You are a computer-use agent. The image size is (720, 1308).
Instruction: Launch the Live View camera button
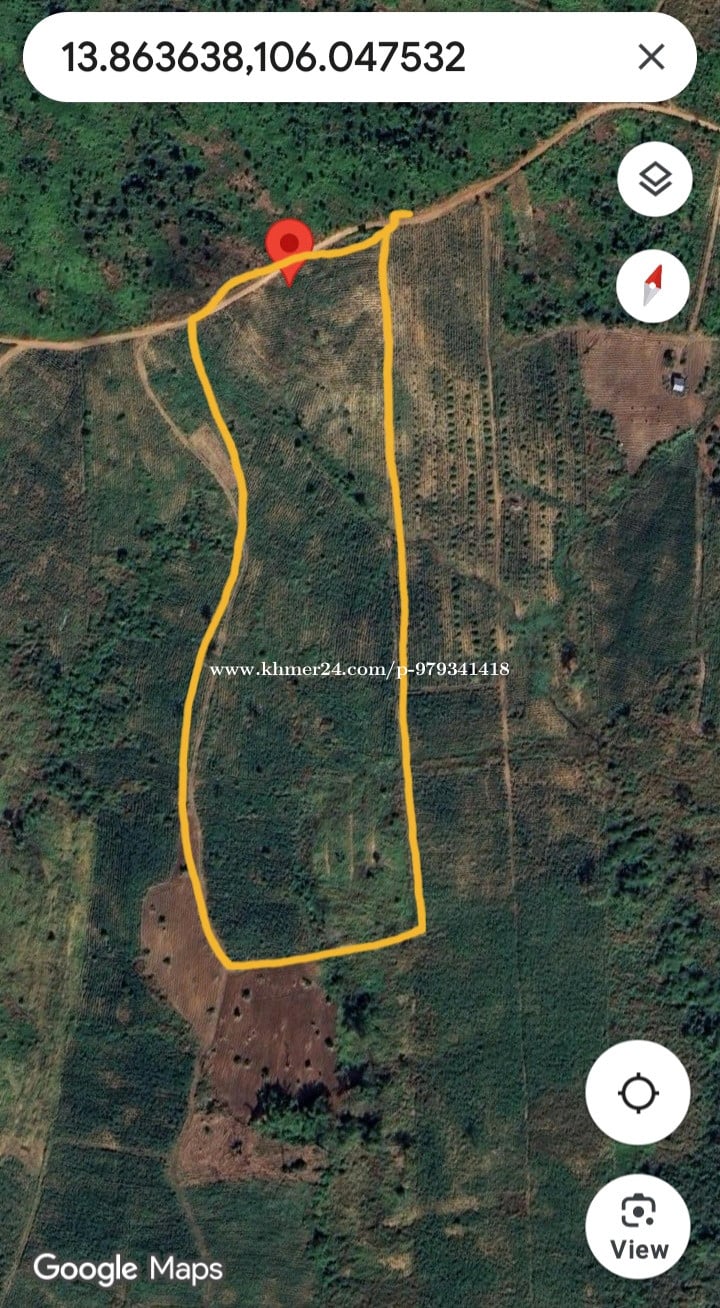coord(638,1226)
